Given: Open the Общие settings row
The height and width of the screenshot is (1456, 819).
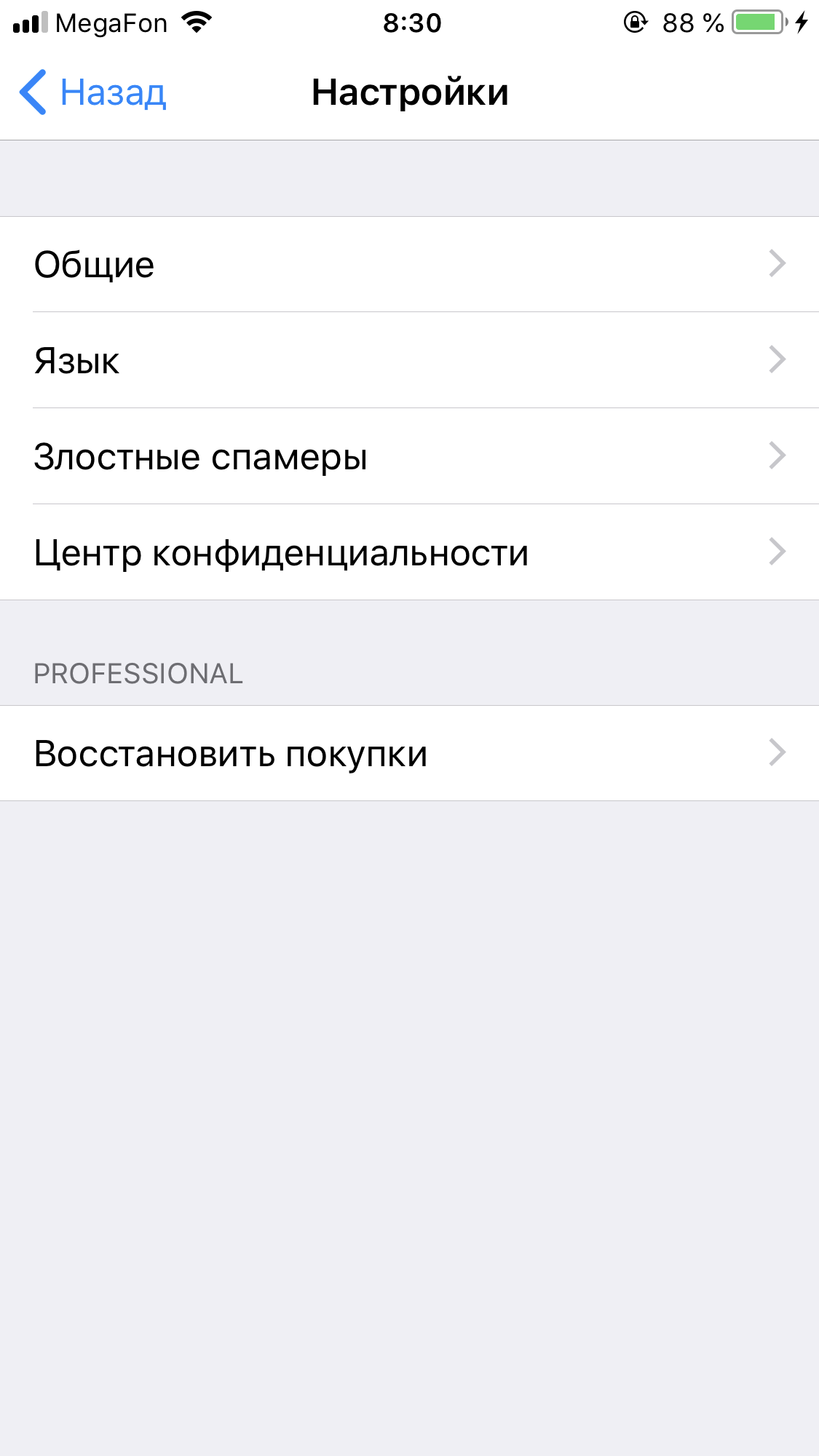Looking at the screenshot, I should [409, 264].
